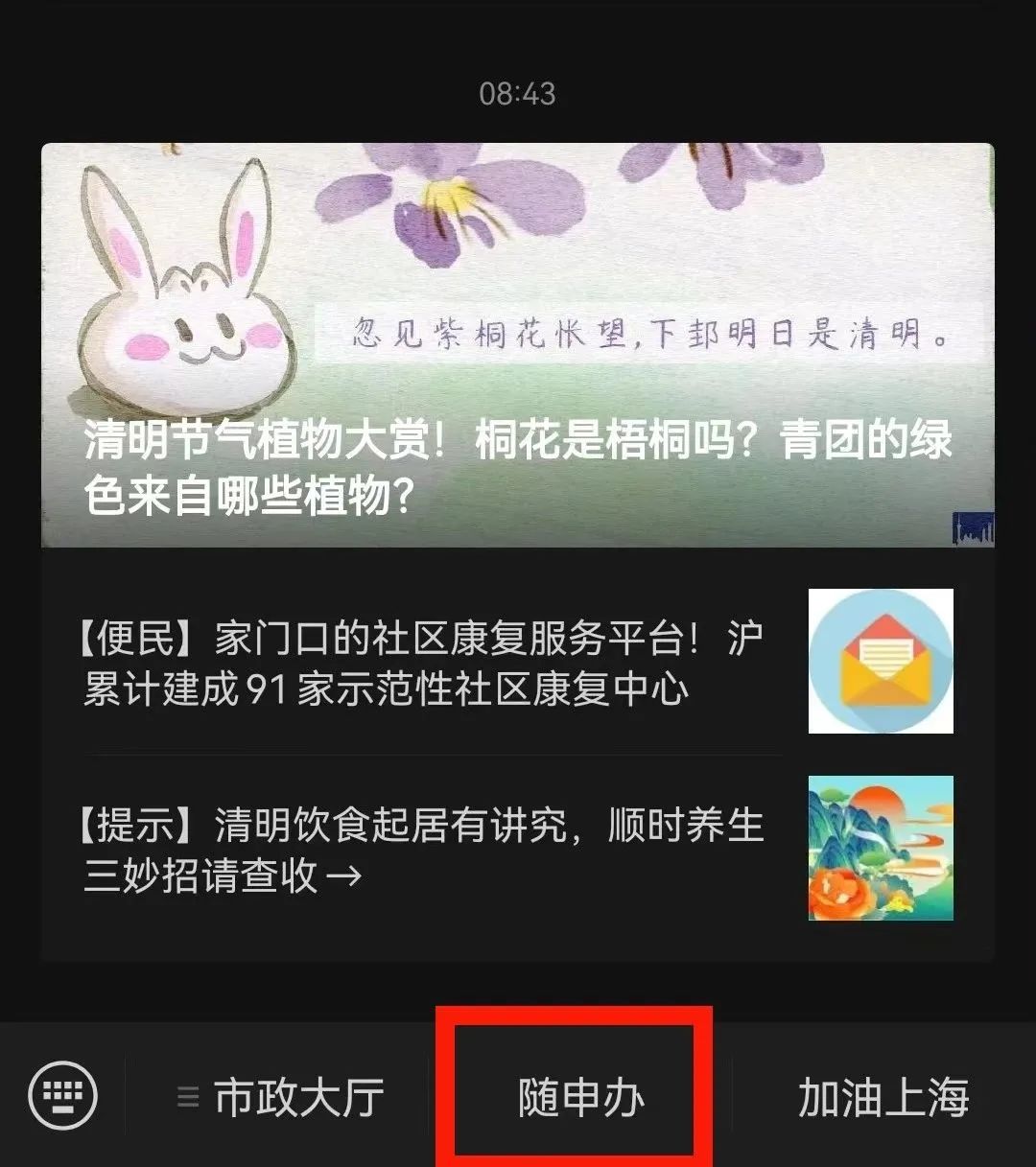Tap the 随申办 menu button

click(x=580, y=1097)
